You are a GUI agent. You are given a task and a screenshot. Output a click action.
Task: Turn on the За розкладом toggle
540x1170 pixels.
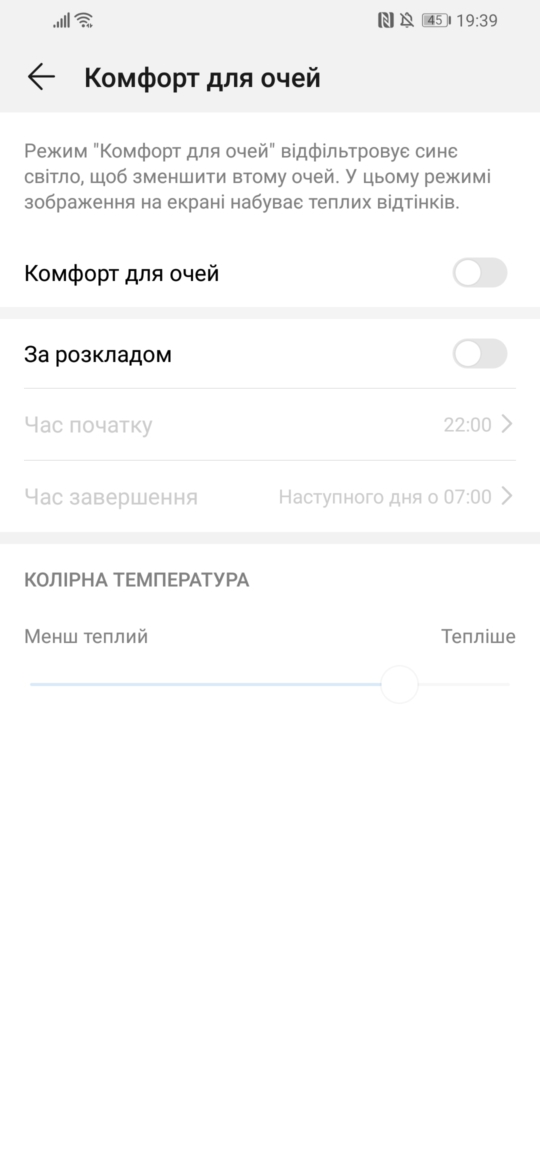click(x=480, y=354)
